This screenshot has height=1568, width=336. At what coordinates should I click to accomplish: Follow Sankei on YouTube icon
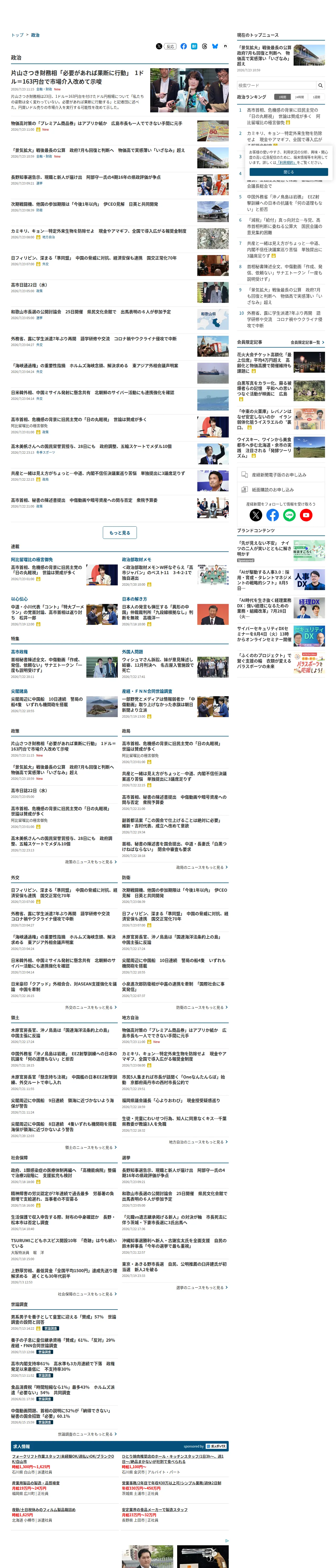[x=306, y=515]
